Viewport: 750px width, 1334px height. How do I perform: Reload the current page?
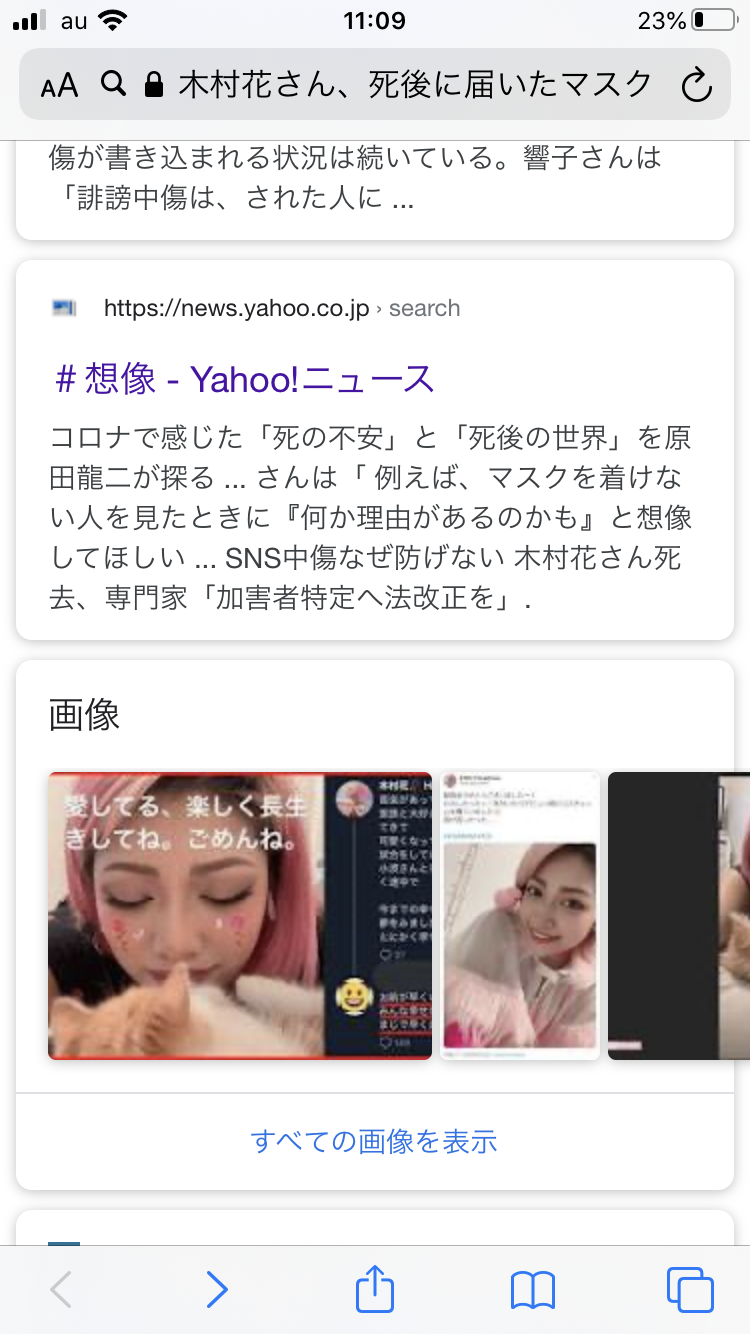tap(696, 86)
